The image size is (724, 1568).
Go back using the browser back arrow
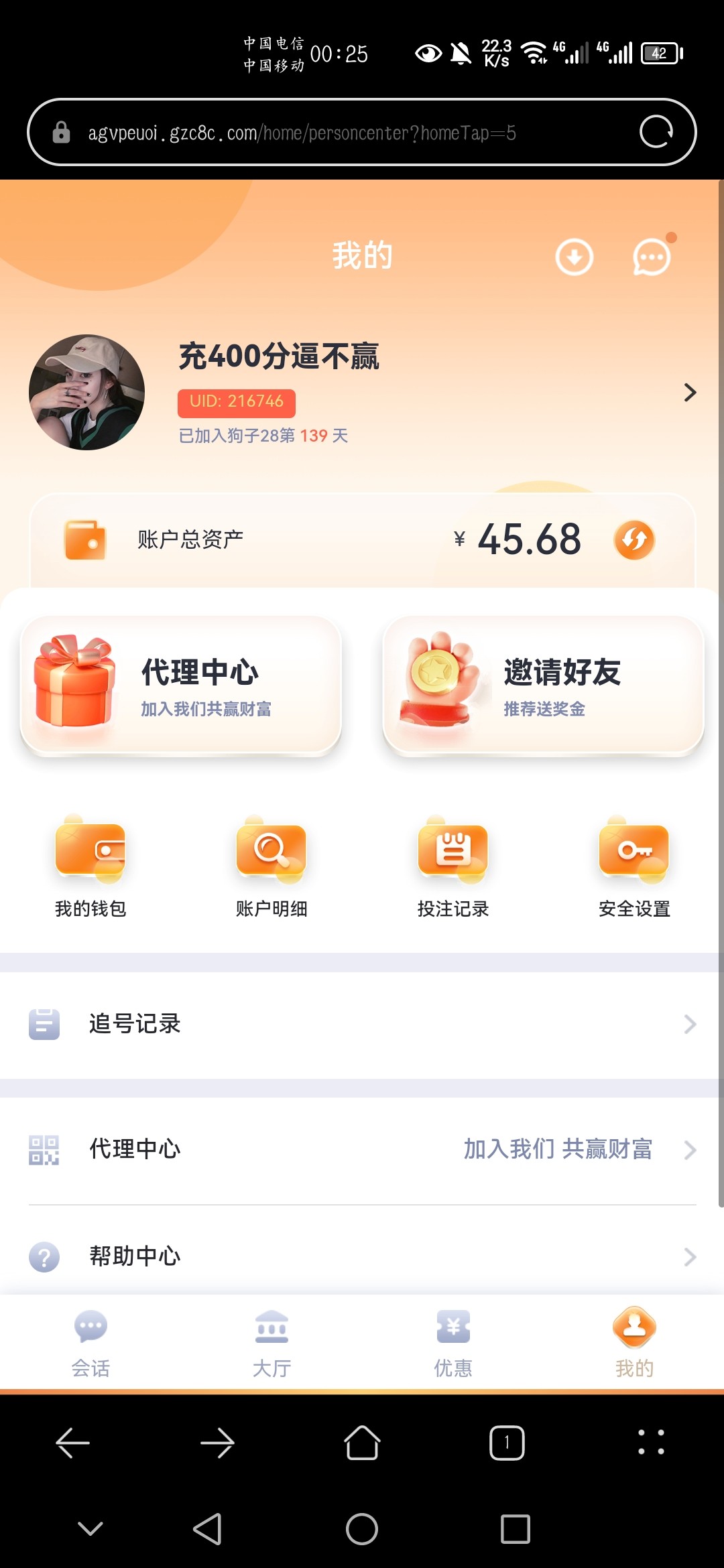72,1443
